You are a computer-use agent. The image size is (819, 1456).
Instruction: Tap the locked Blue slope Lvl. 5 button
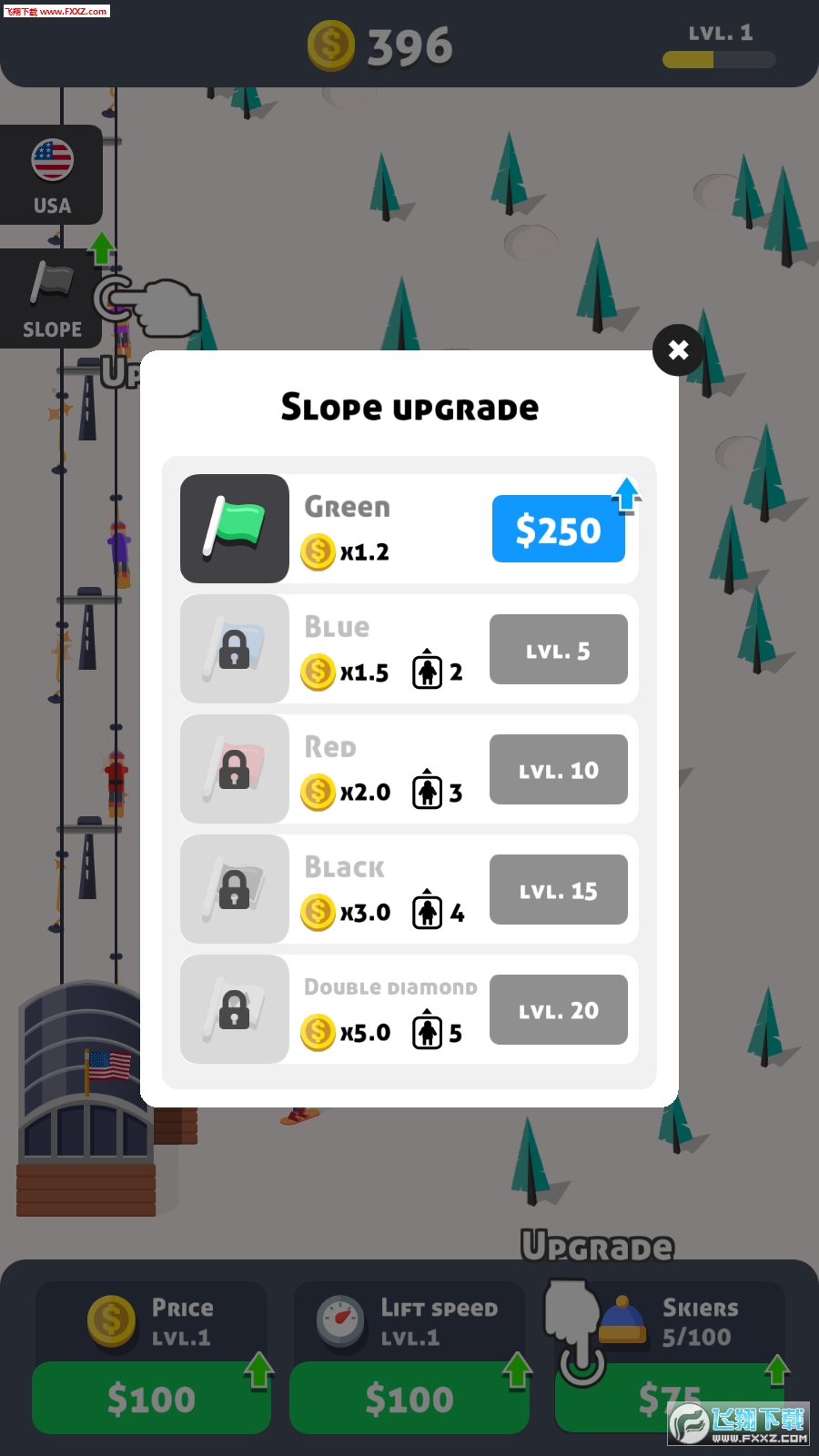(x=558, y=650)
